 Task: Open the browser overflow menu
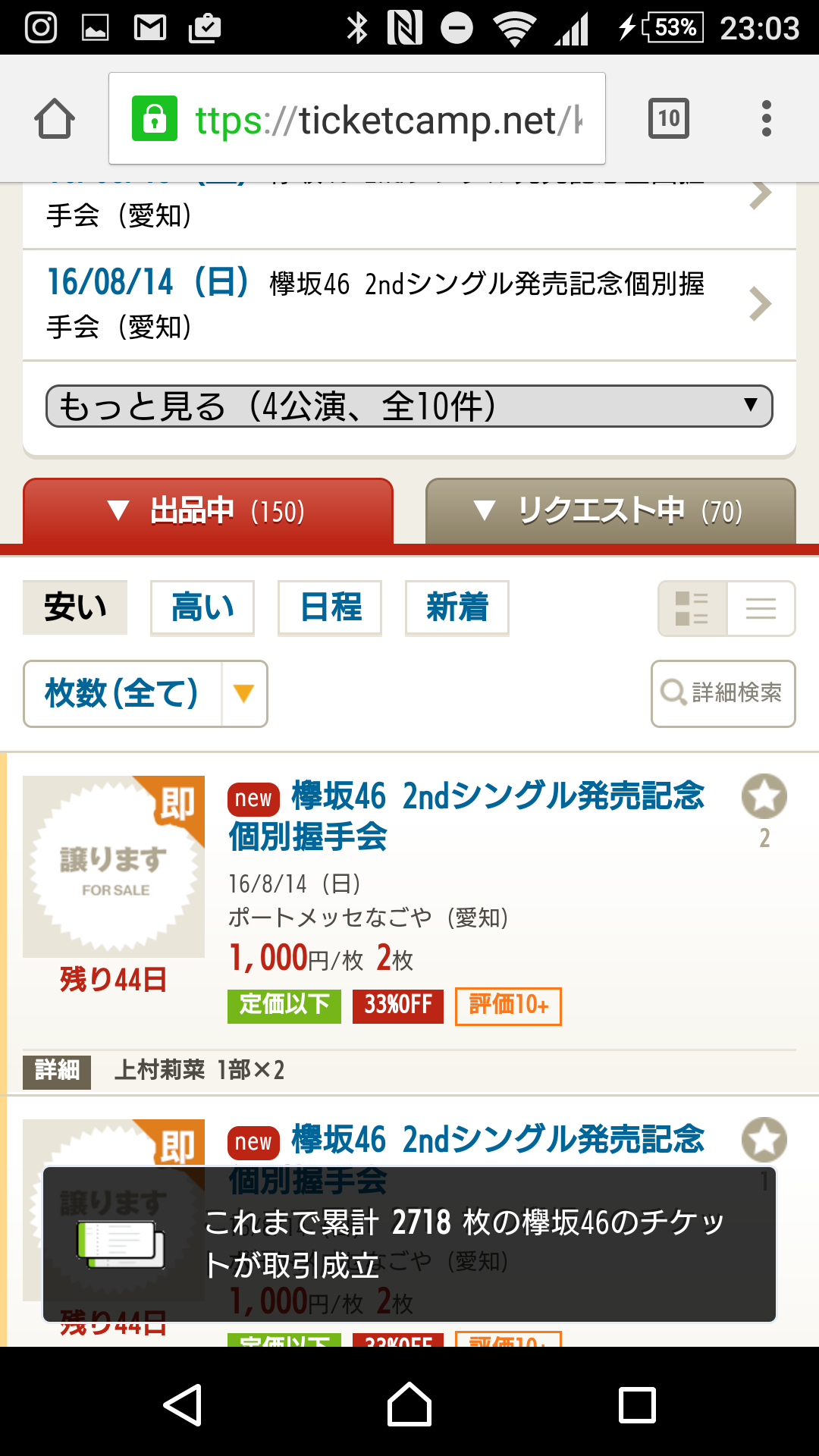(766, 119)
